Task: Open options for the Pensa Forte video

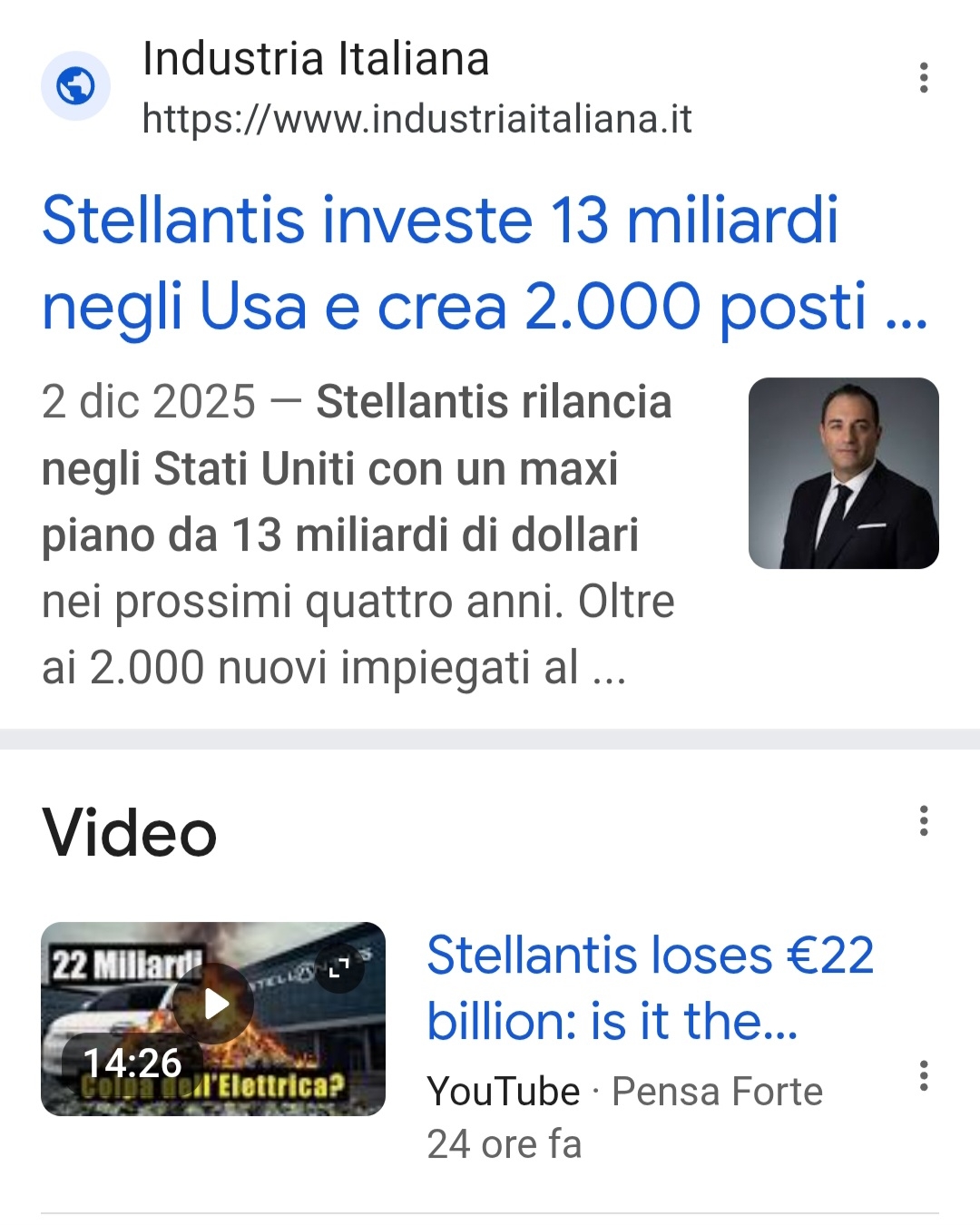Action: coord(924,1075)
